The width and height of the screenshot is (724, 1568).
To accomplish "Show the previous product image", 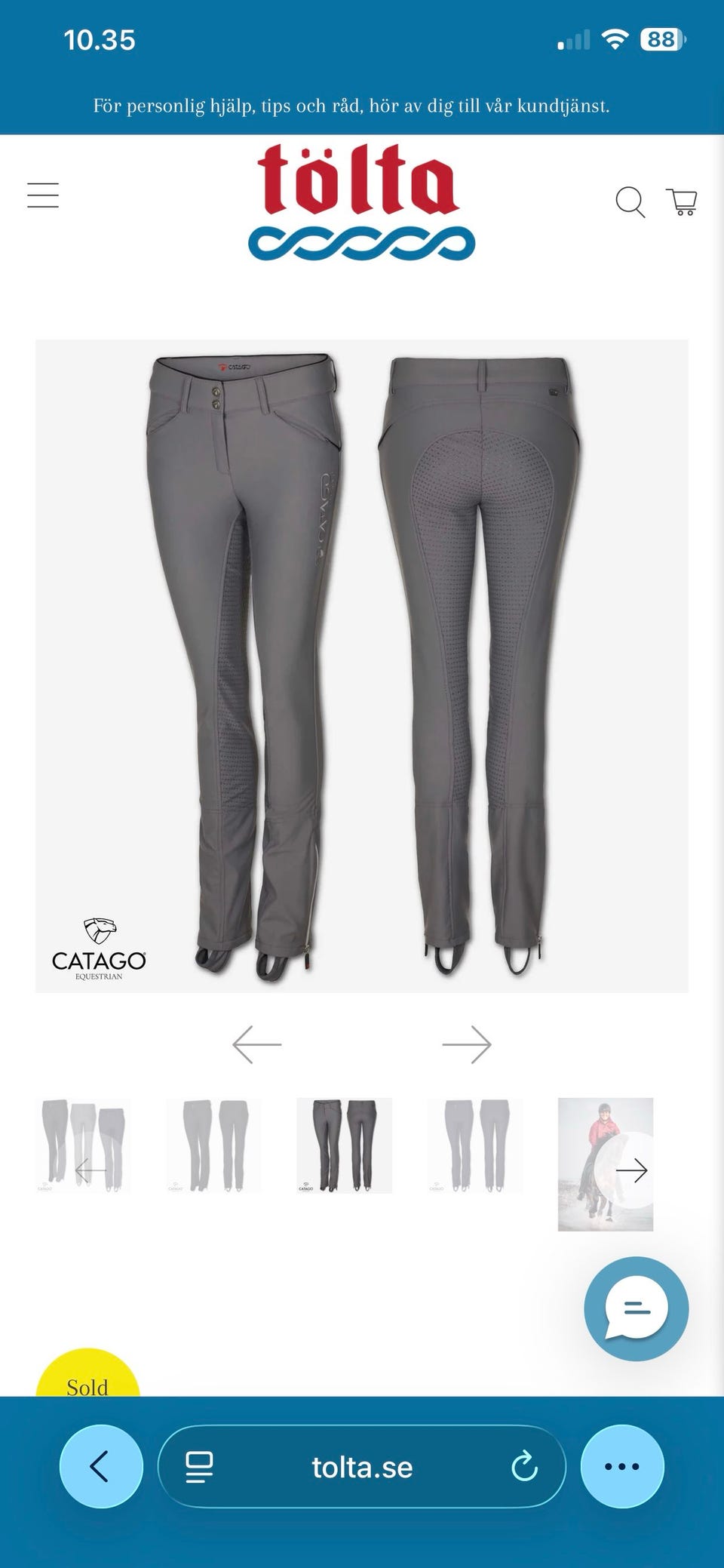I will point(256,1044).
